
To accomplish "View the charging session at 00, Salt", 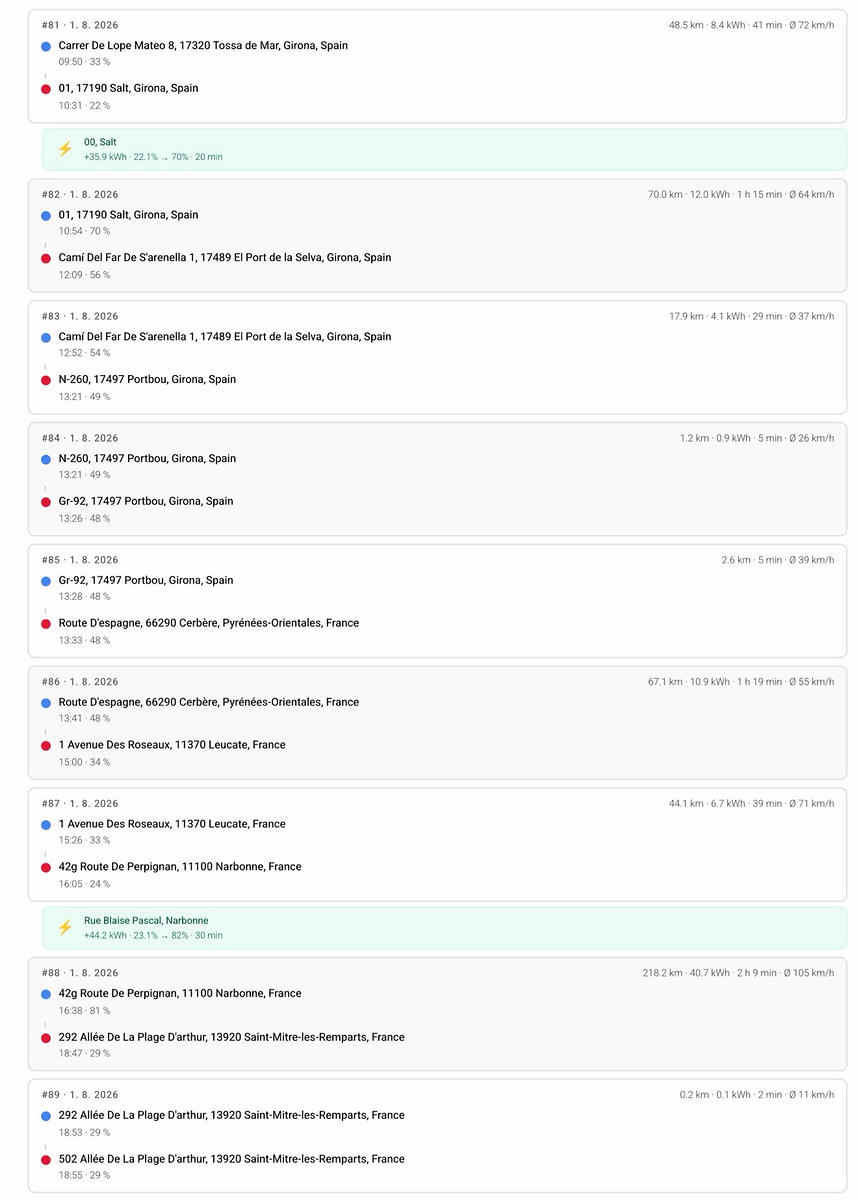I will [x=444, y=149].
